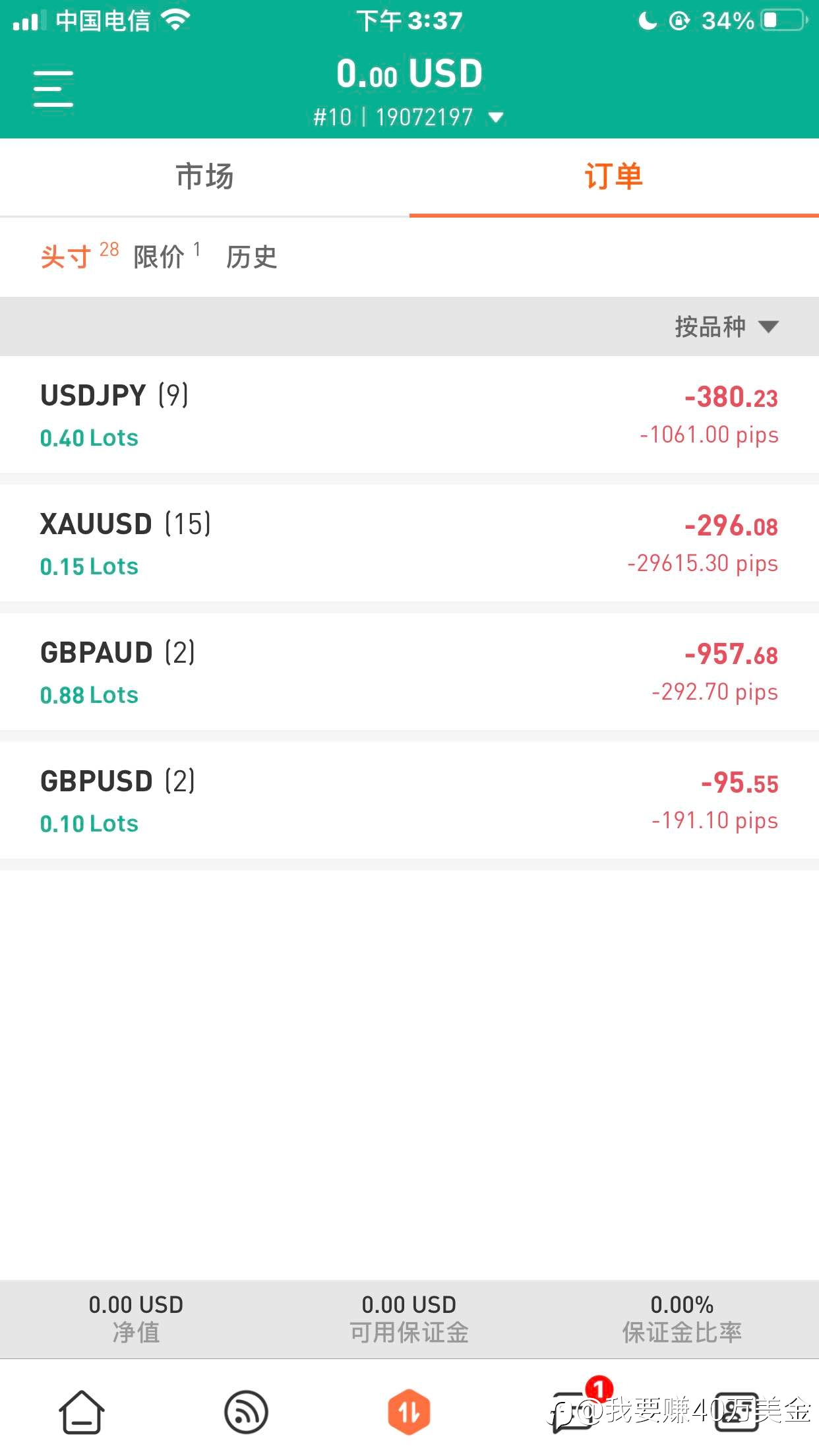Open the GBPUSD positions row
The image size is (819, 1456).
pyautogui.click(x=409, y=800)
